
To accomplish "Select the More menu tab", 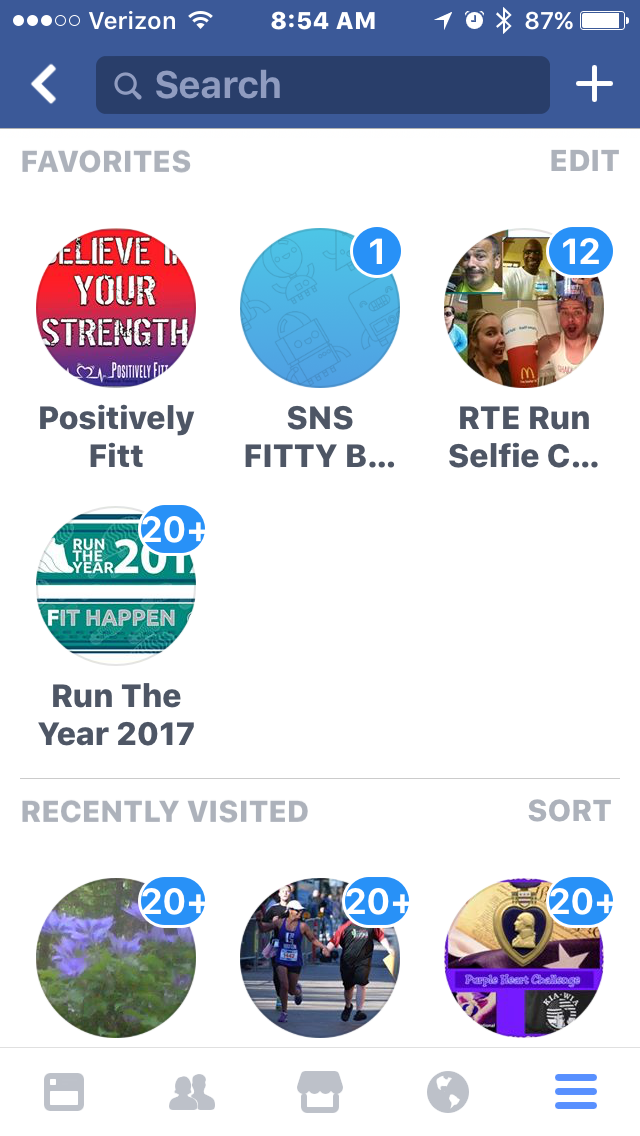I will click(x=576, y=1092).
